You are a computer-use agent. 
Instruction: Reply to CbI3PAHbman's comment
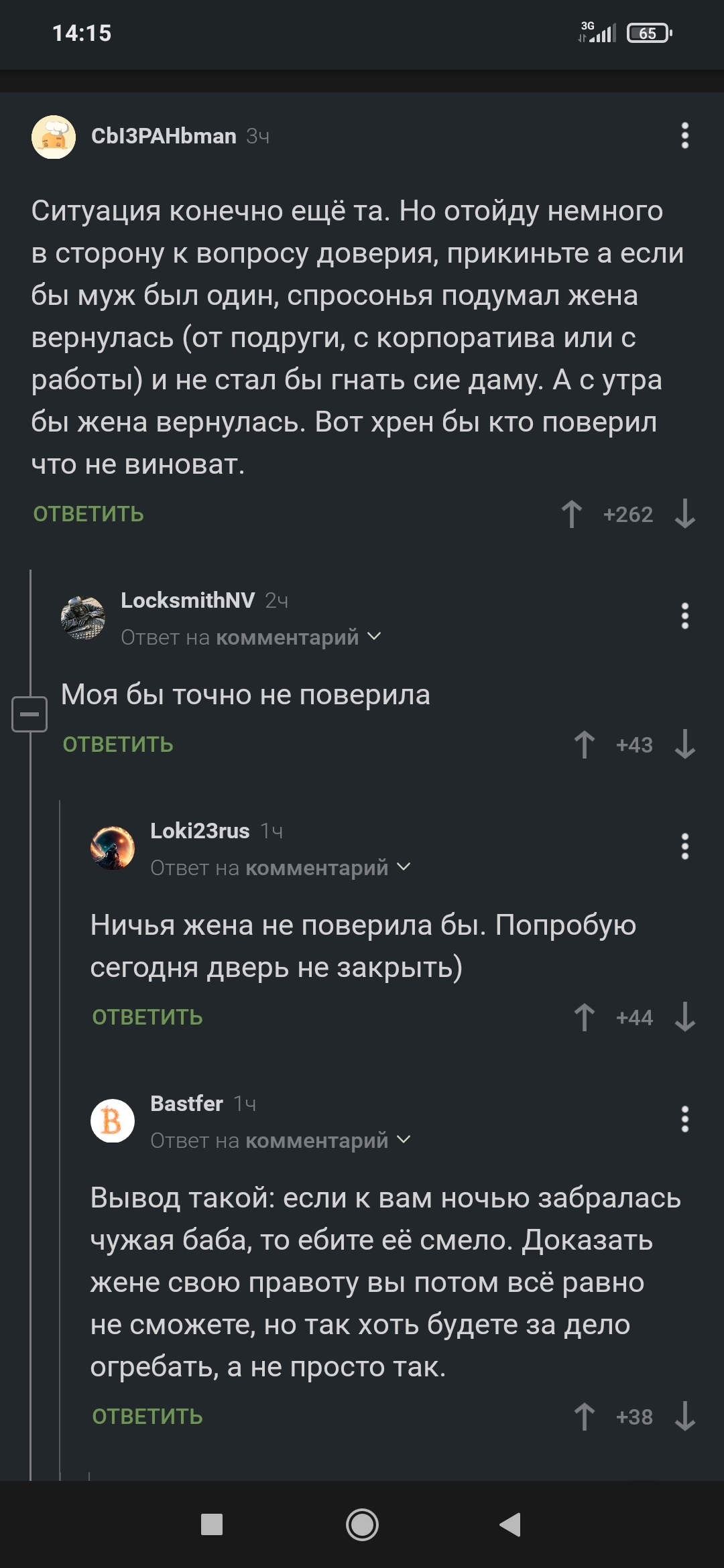88,514
